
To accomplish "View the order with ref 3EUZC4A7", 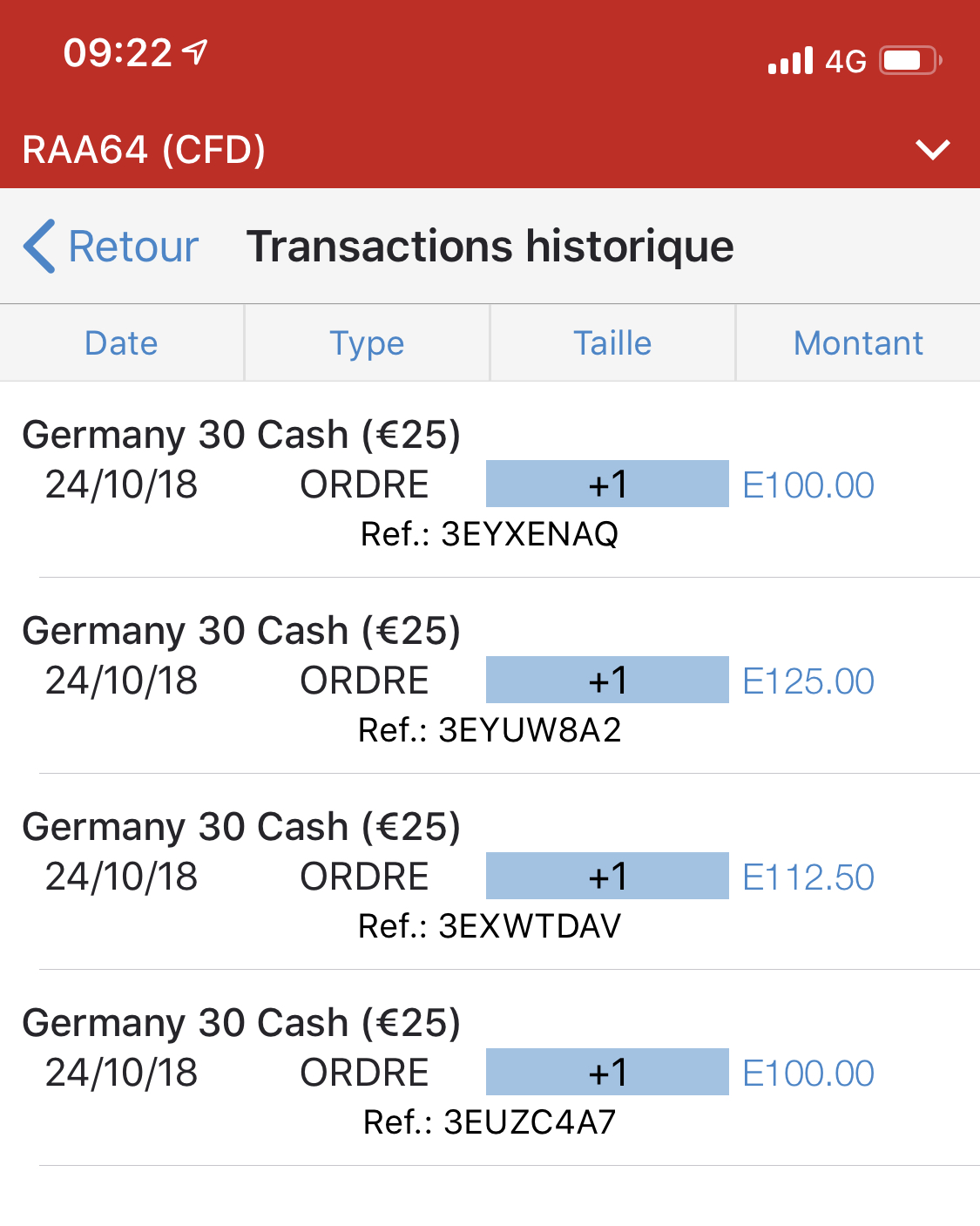I will (490, 1073).
